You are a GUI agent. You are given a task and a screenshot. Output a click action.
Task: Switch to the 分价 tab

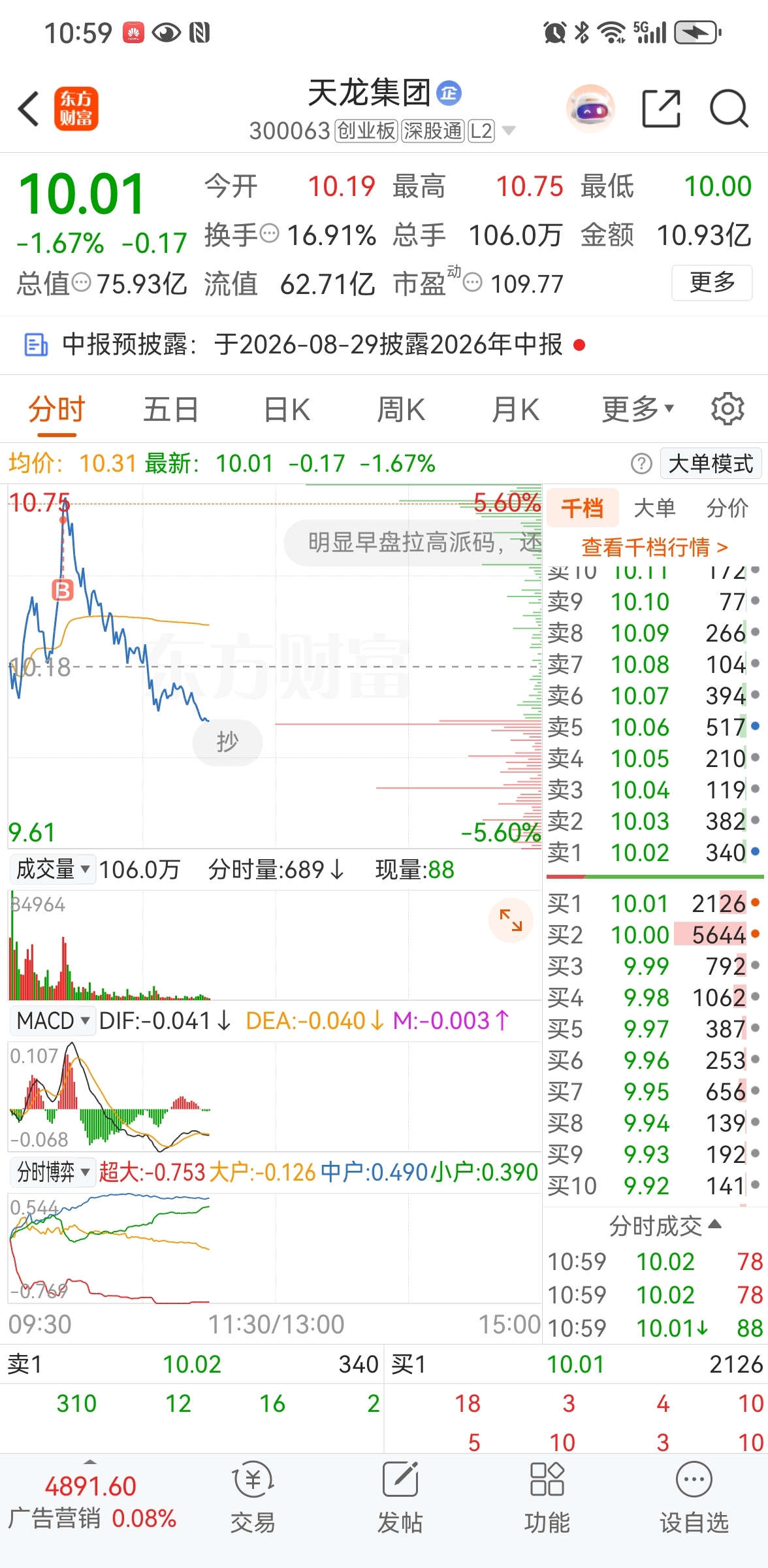(727, 508)
